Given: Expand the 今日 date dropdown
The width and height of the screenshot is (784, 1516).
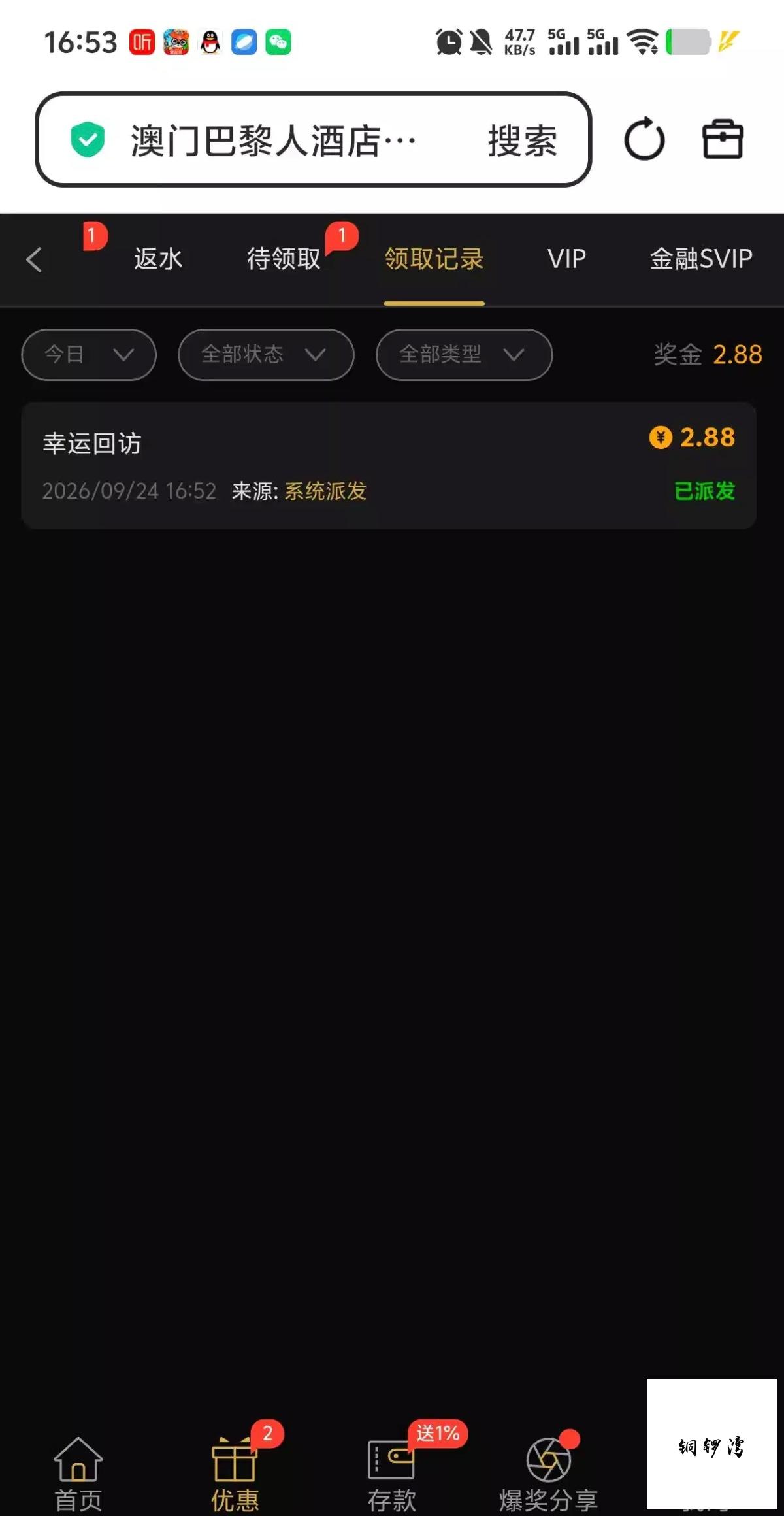Looking at the screenshot, I should coord(89,355).
